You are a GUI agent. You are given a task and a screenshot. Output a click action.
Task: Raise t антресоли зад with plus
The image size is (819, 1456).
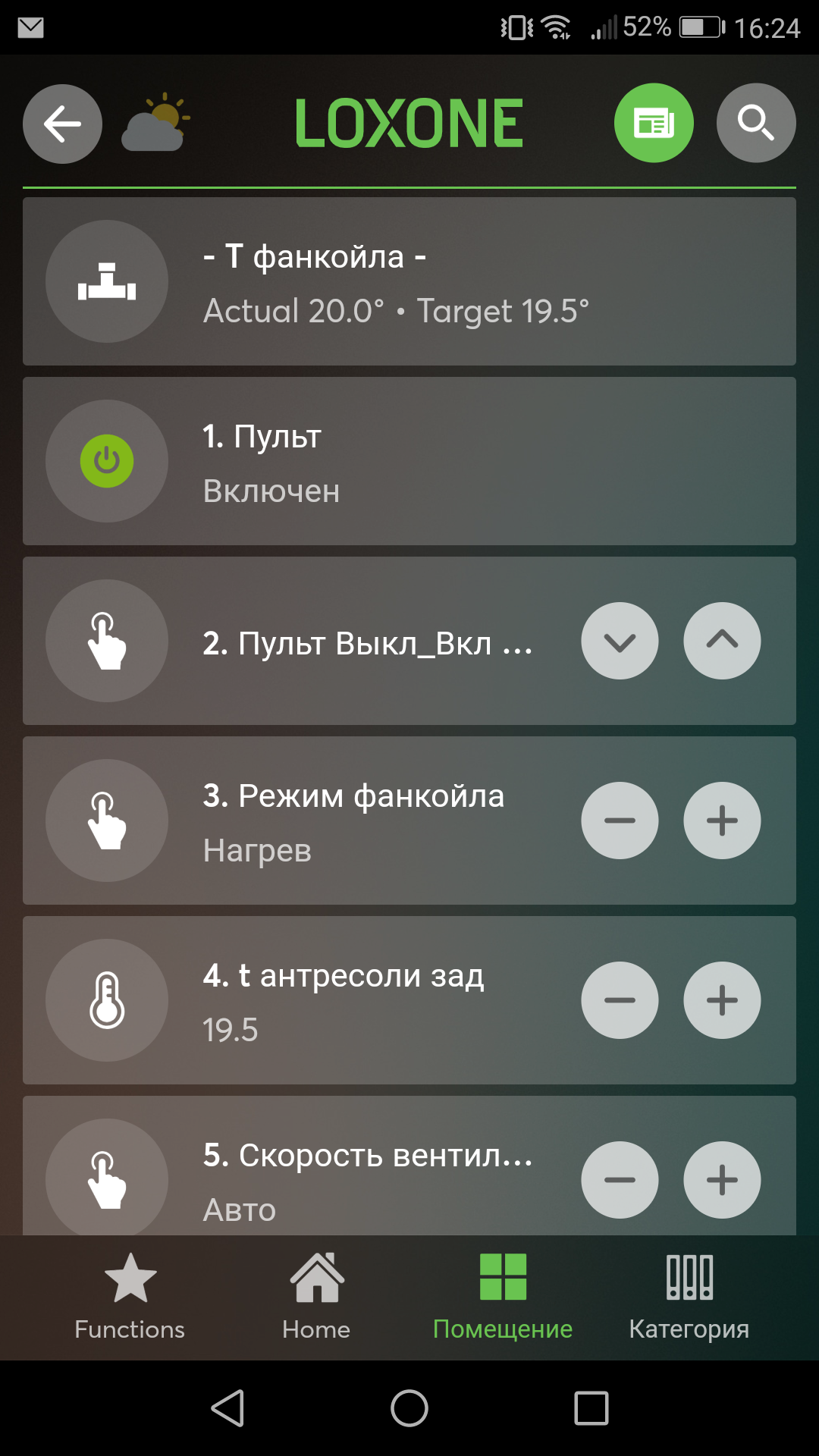click(x=722, y=1000)
